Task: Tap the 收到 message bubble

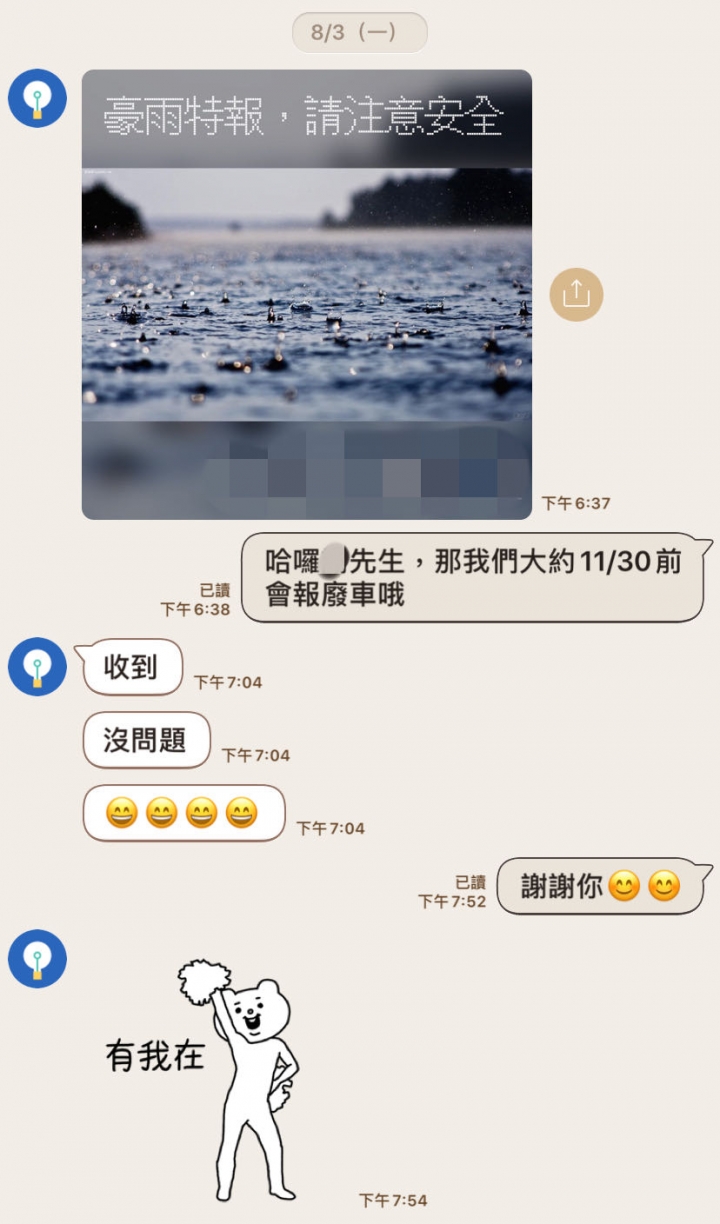Action: click(x=131, y=667)
